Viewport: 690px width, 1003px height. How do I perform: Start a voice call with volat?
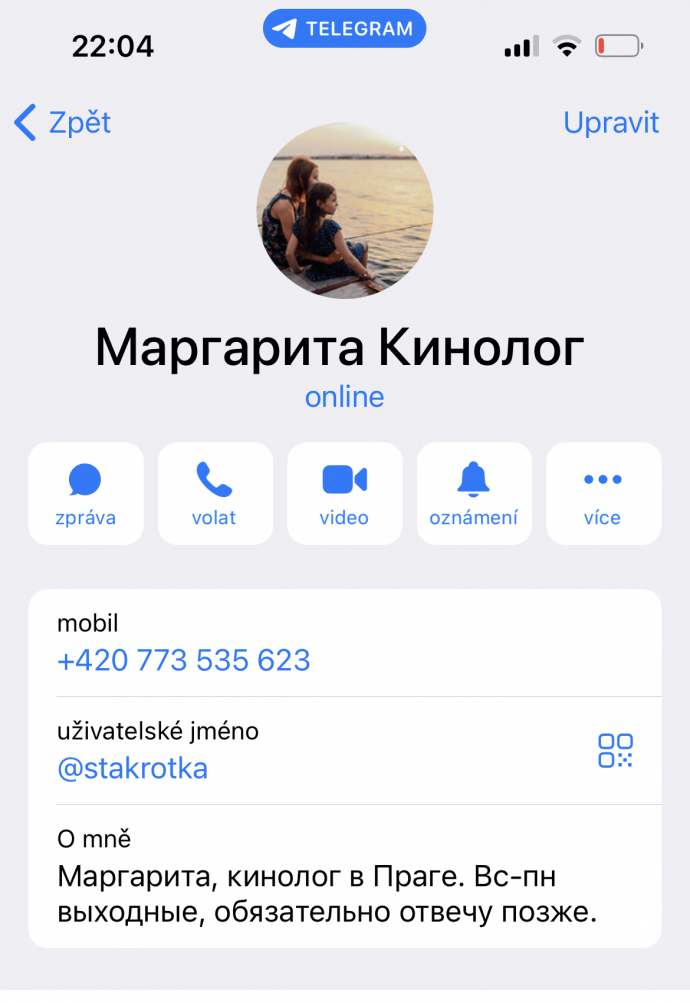coord(215,494)
